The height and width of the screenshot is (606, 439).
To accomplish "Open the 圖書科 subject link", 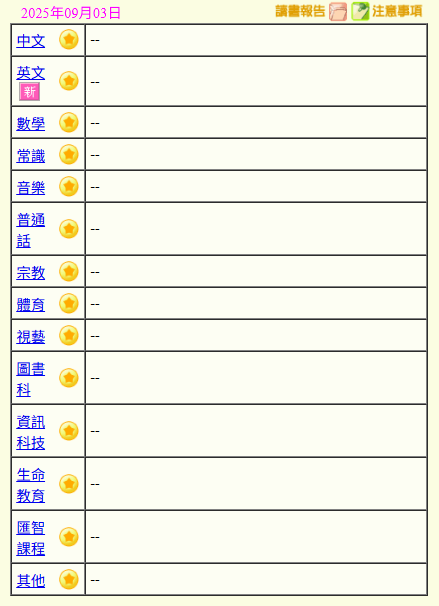I will point(31,379).
